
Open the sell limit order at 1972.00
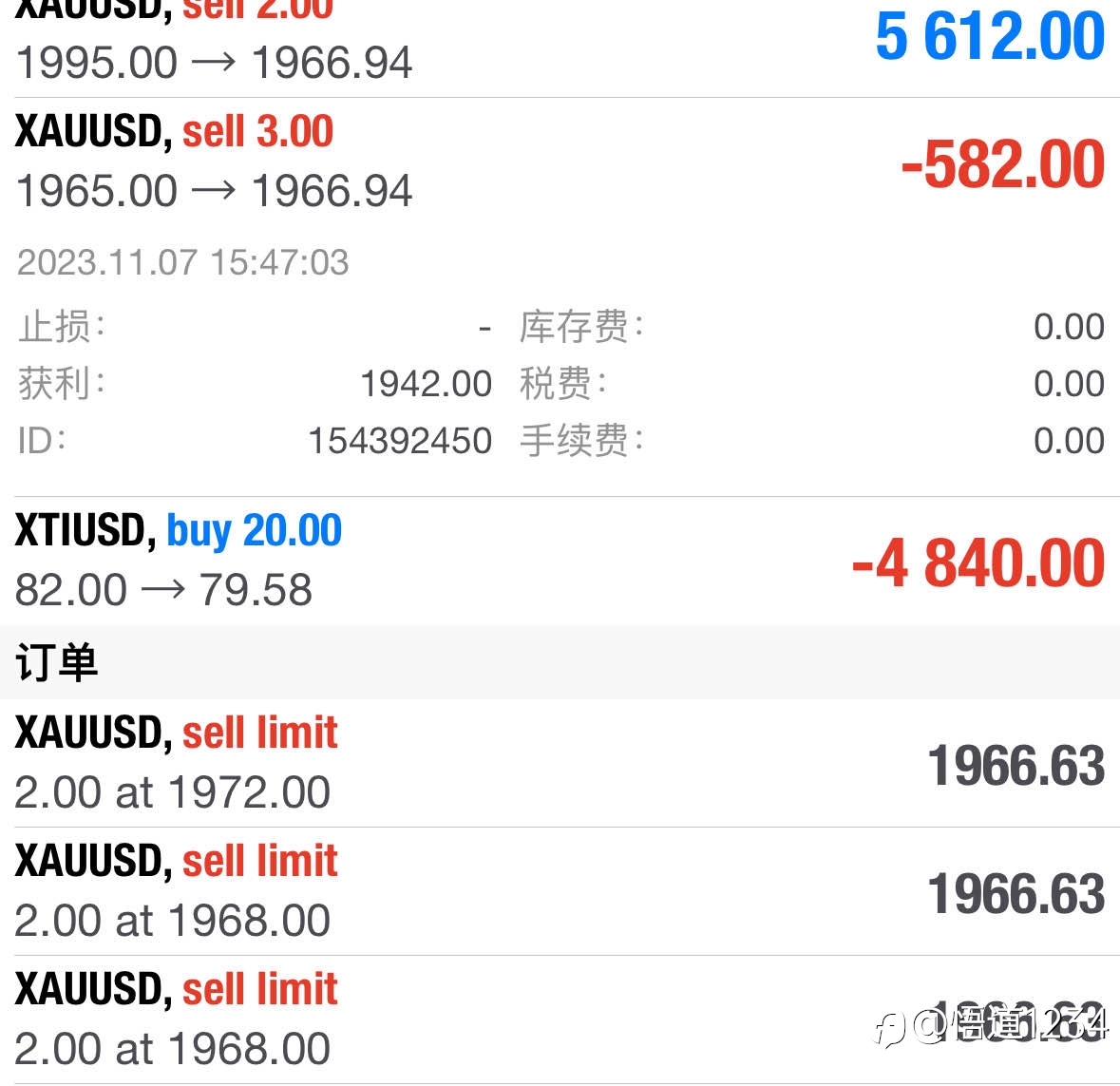[560, 763]
